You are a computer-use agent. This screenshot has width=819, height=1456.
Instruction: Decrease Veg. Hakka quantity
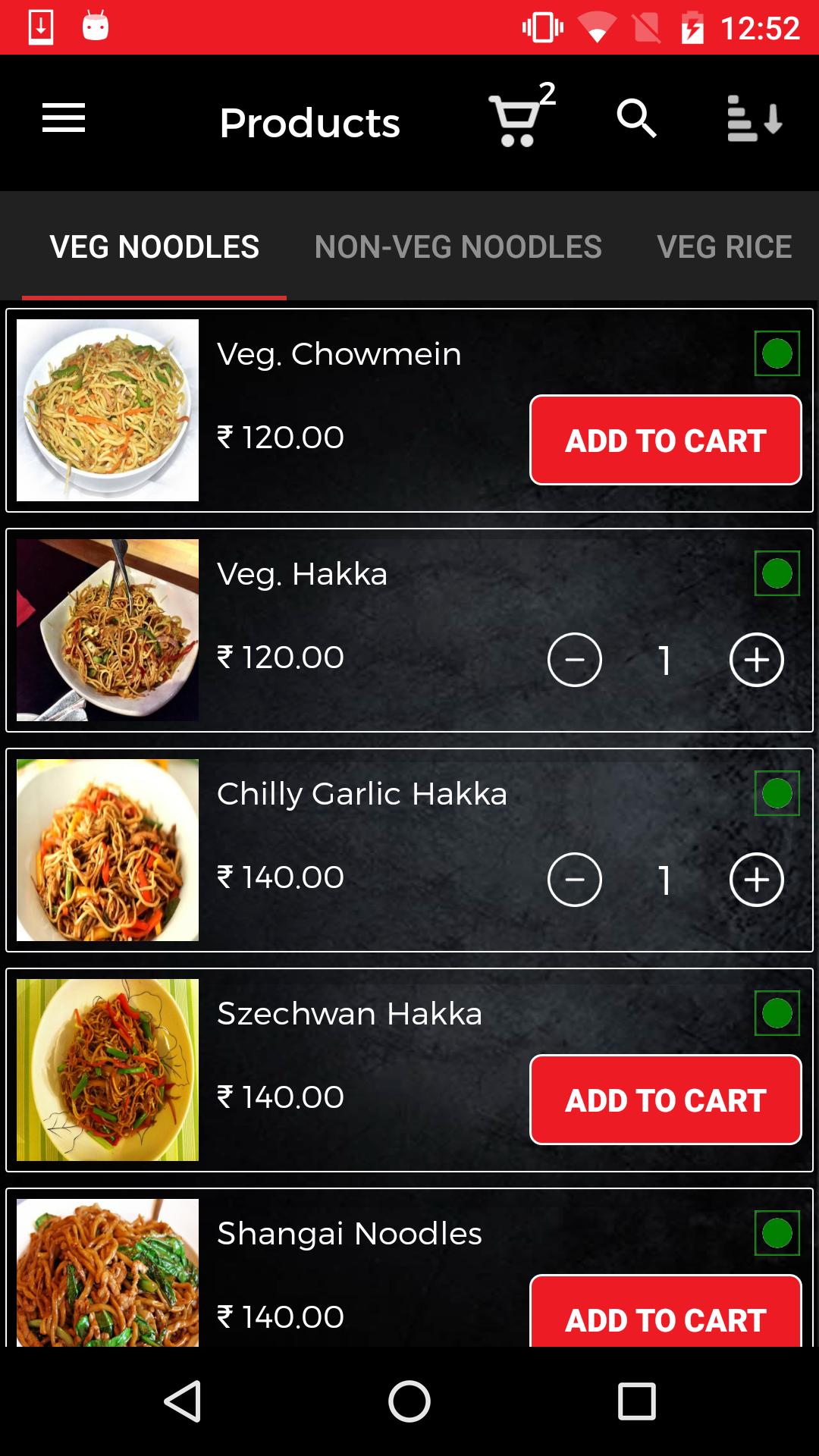[x=574, y=660]
